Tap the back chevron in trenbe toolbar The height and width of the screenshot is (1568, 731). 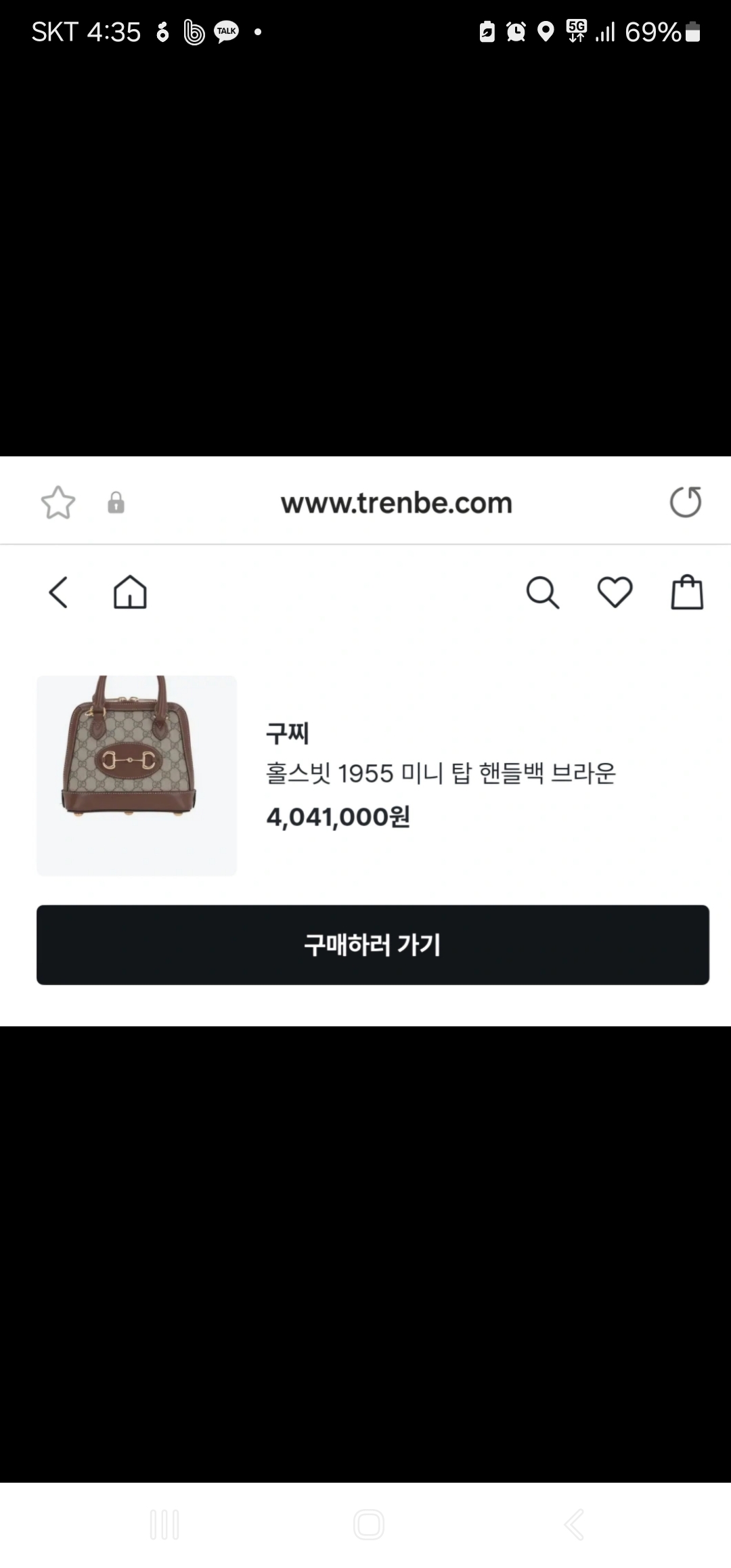point(58,592)
